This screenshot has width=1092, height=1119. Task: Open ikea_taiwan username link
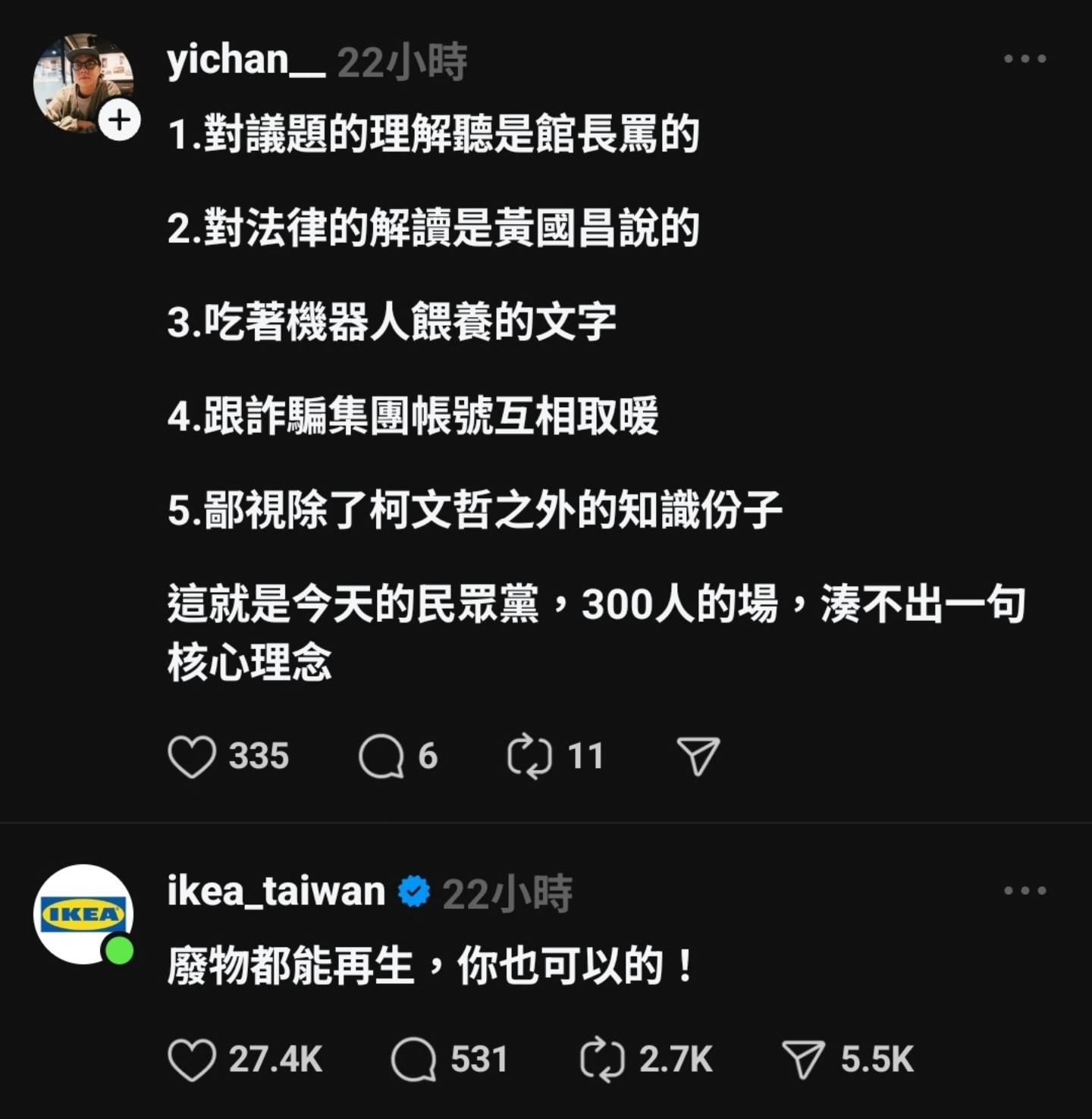tap(276, 892)
